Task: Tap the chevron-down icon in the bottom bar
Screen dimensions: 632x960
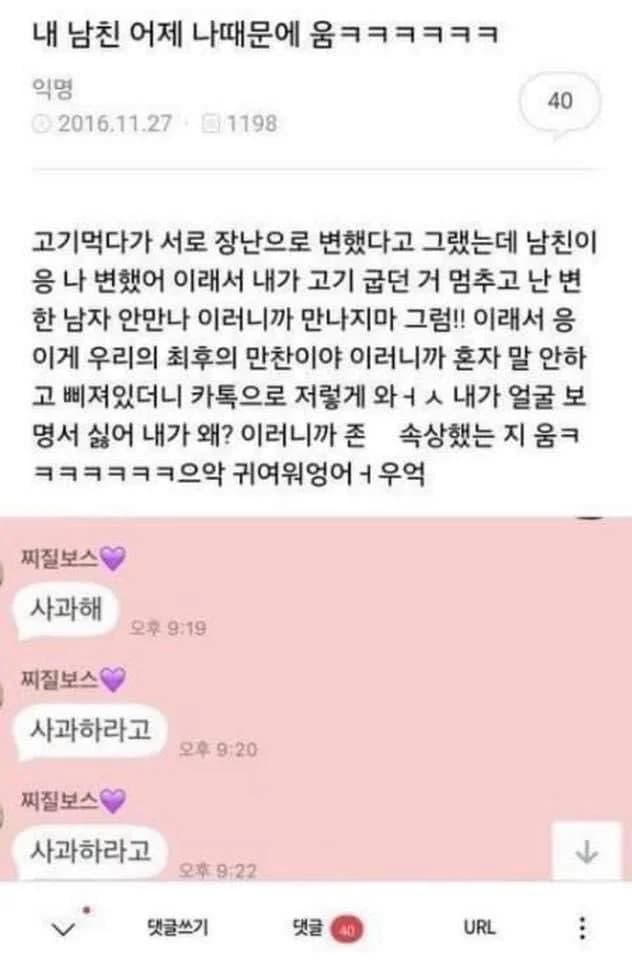Action: tap(63, 928)
